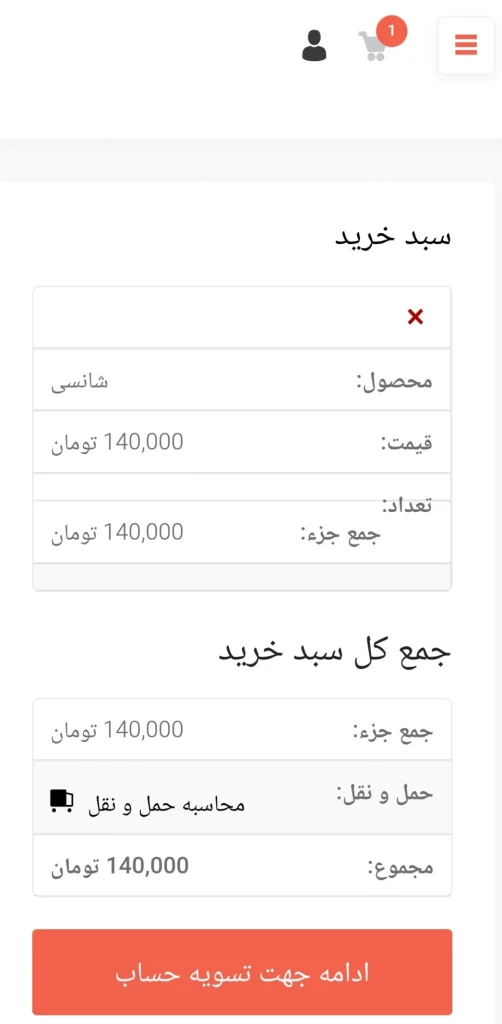Open the شانسی product link
Image resolution: width=502 pixels, height=1024 pixels.
coord(80,382)
